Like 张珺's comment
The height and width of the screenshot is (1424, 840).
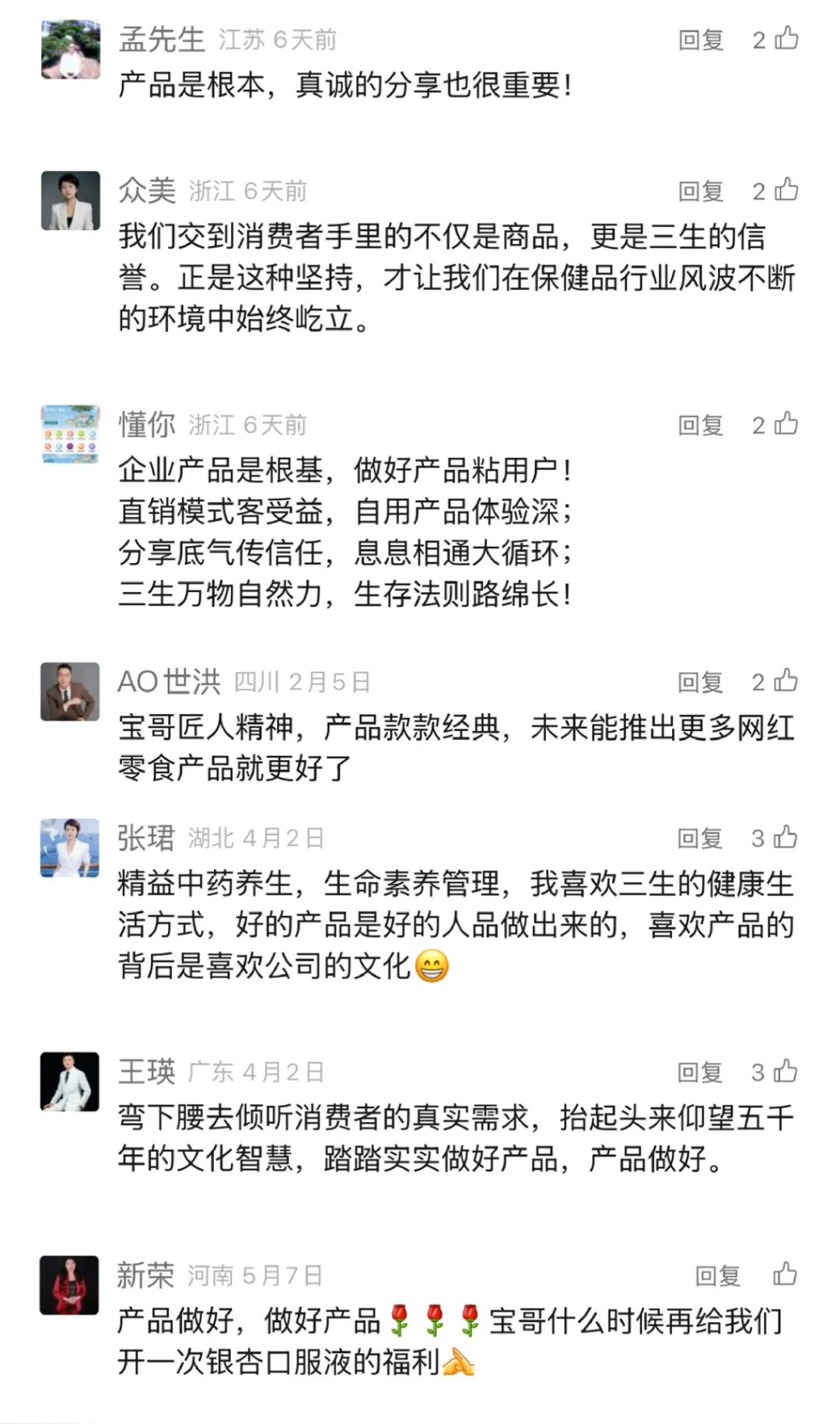click(x=786, y=837)
